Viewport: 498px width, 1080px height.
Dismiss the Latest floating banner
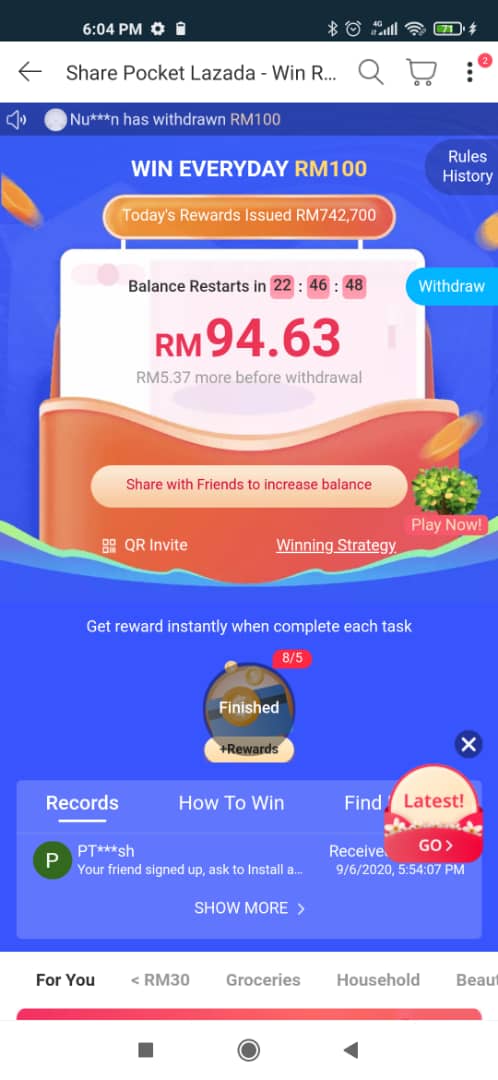coord(468,745)
